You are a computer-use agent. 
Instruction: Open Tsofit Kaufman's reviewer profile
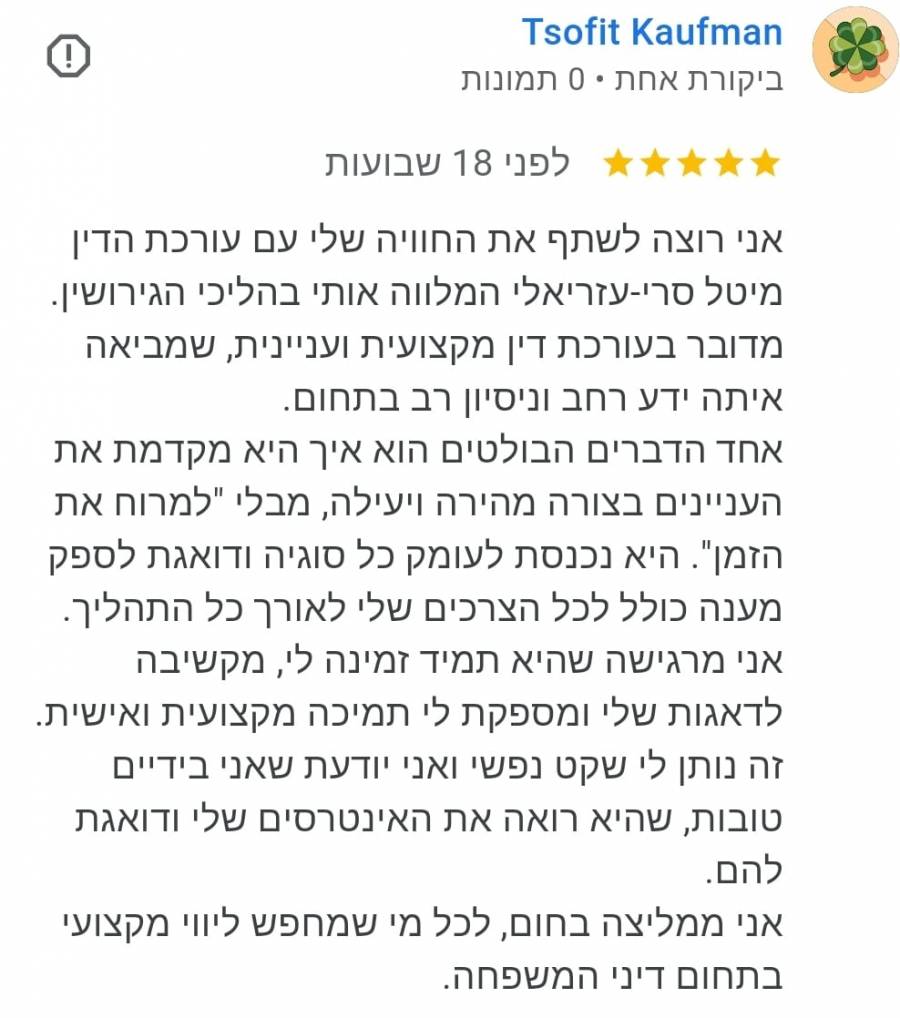point(651,33)
